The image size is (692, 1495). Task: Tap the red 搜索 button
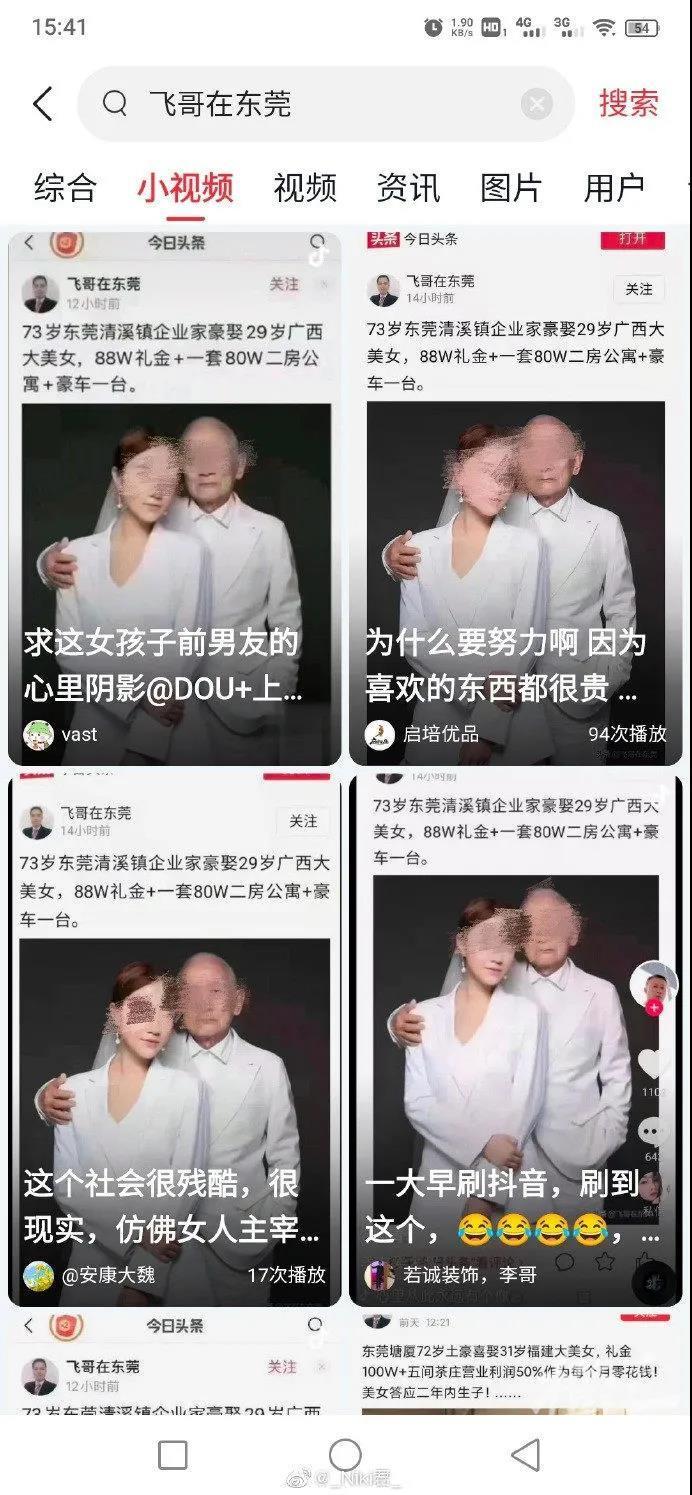[x=628, y=104]
